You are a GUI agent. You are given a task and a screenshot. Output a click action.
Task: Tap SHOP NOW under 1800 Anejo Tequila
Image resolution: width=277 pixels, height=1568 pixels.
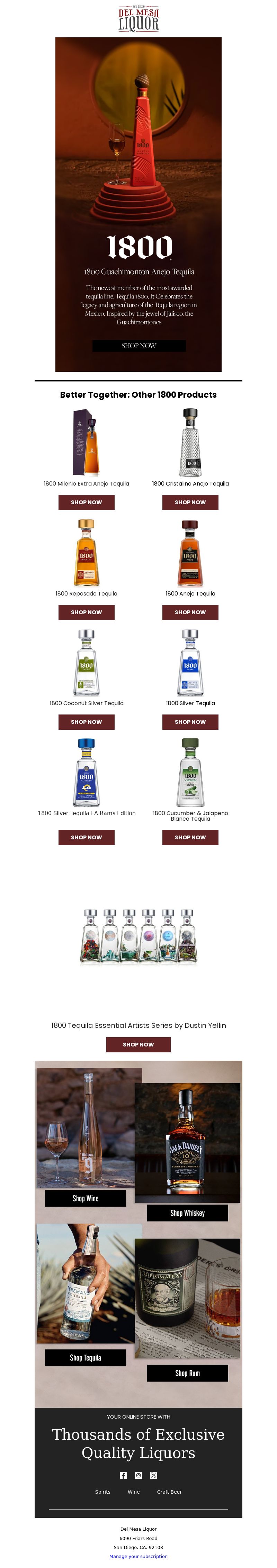(x=190, y=612)
